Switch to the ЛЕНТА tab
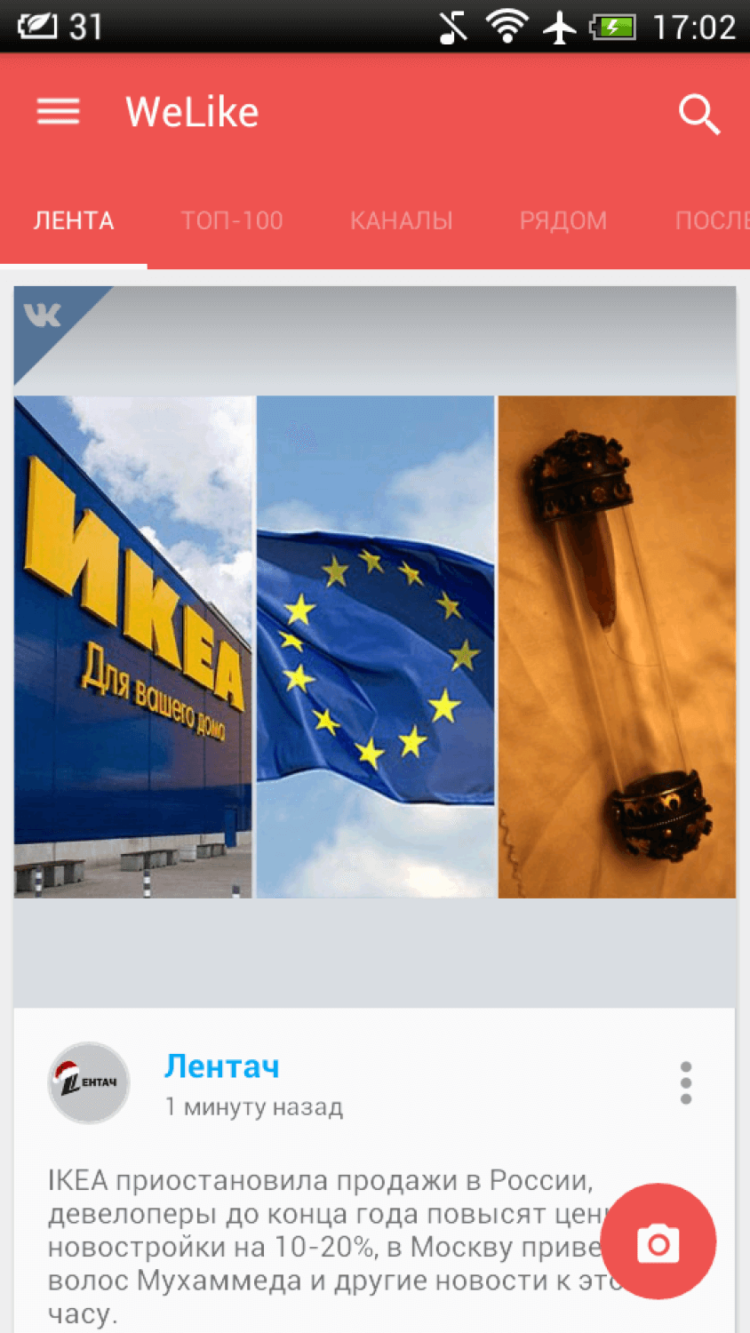This screenshot has height=1333, width=750. pos(74,221)
